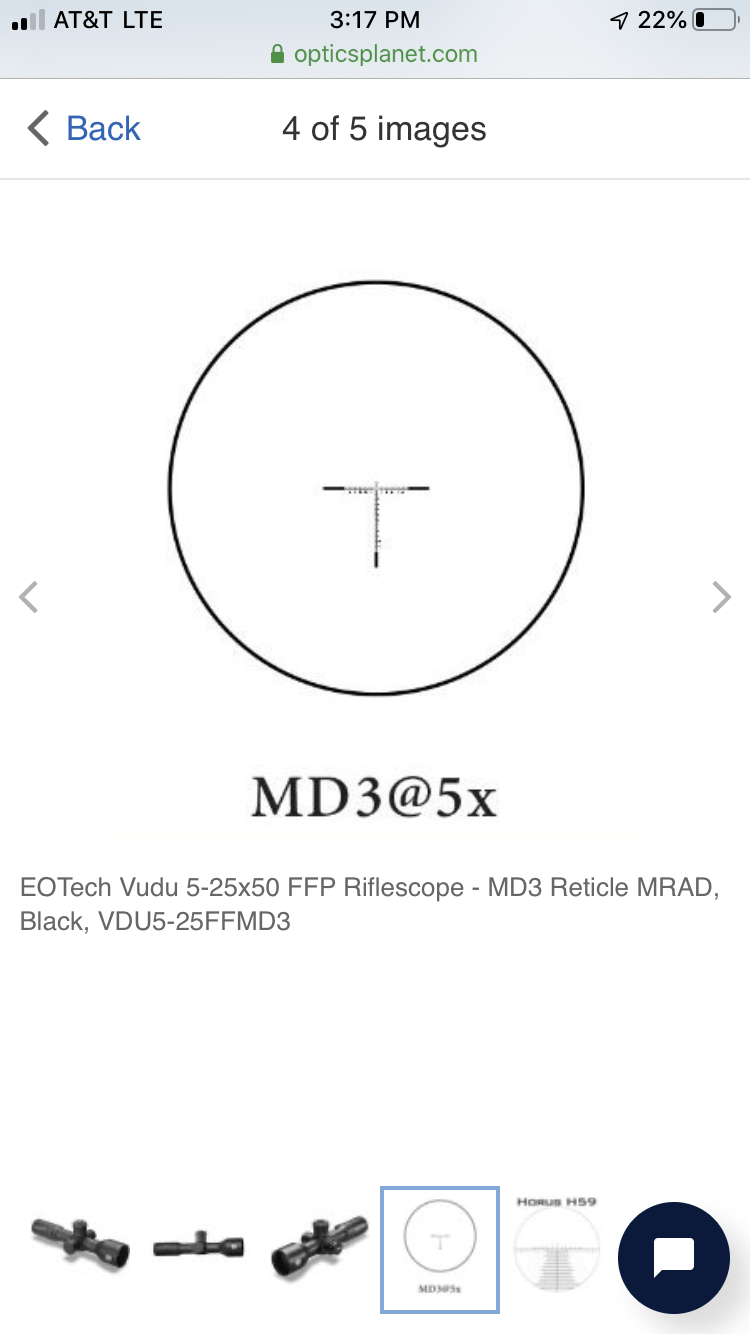Advance to the next image
The image size is (750, 1334).
721,597
